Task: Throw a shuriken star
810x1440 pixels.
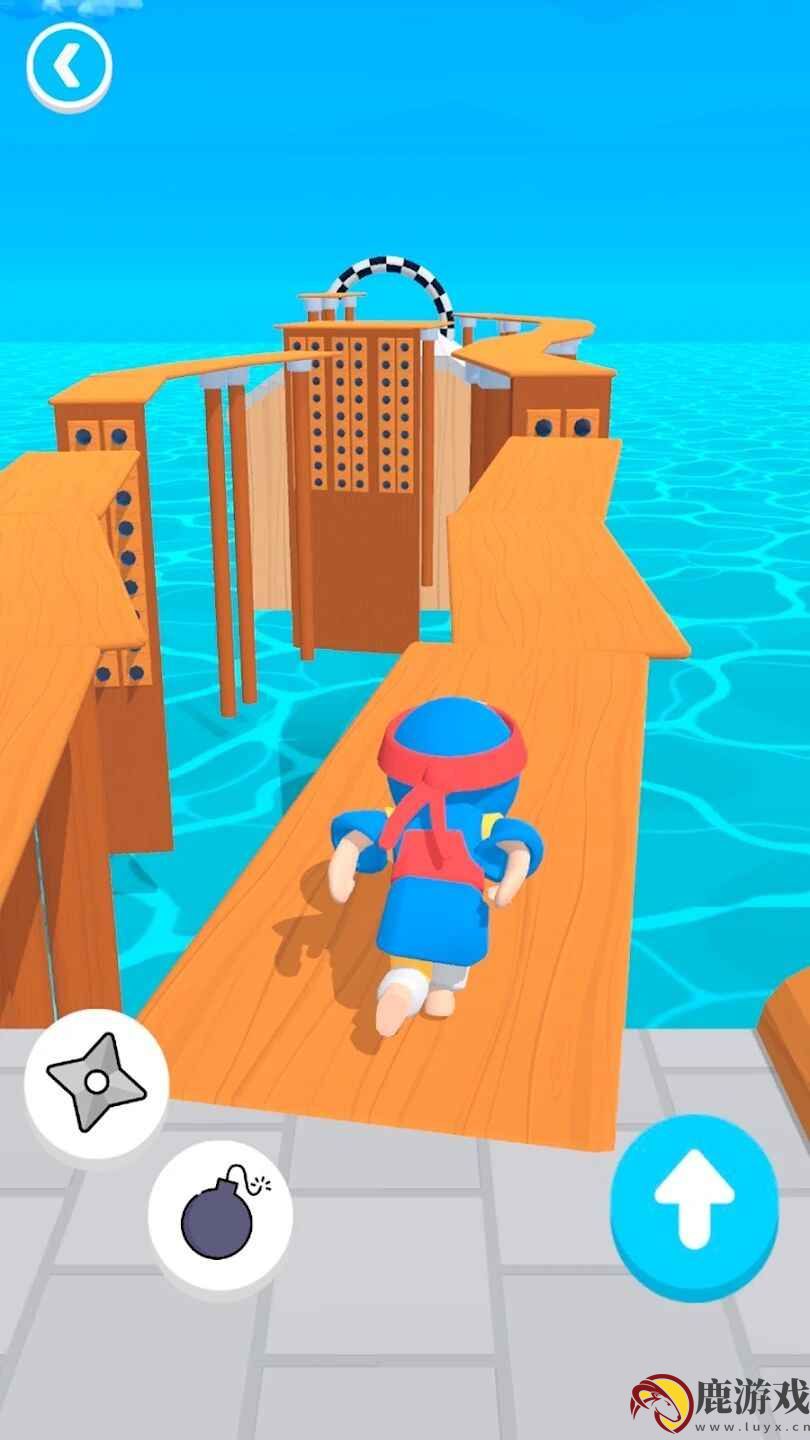Action: pos(97,1082)
